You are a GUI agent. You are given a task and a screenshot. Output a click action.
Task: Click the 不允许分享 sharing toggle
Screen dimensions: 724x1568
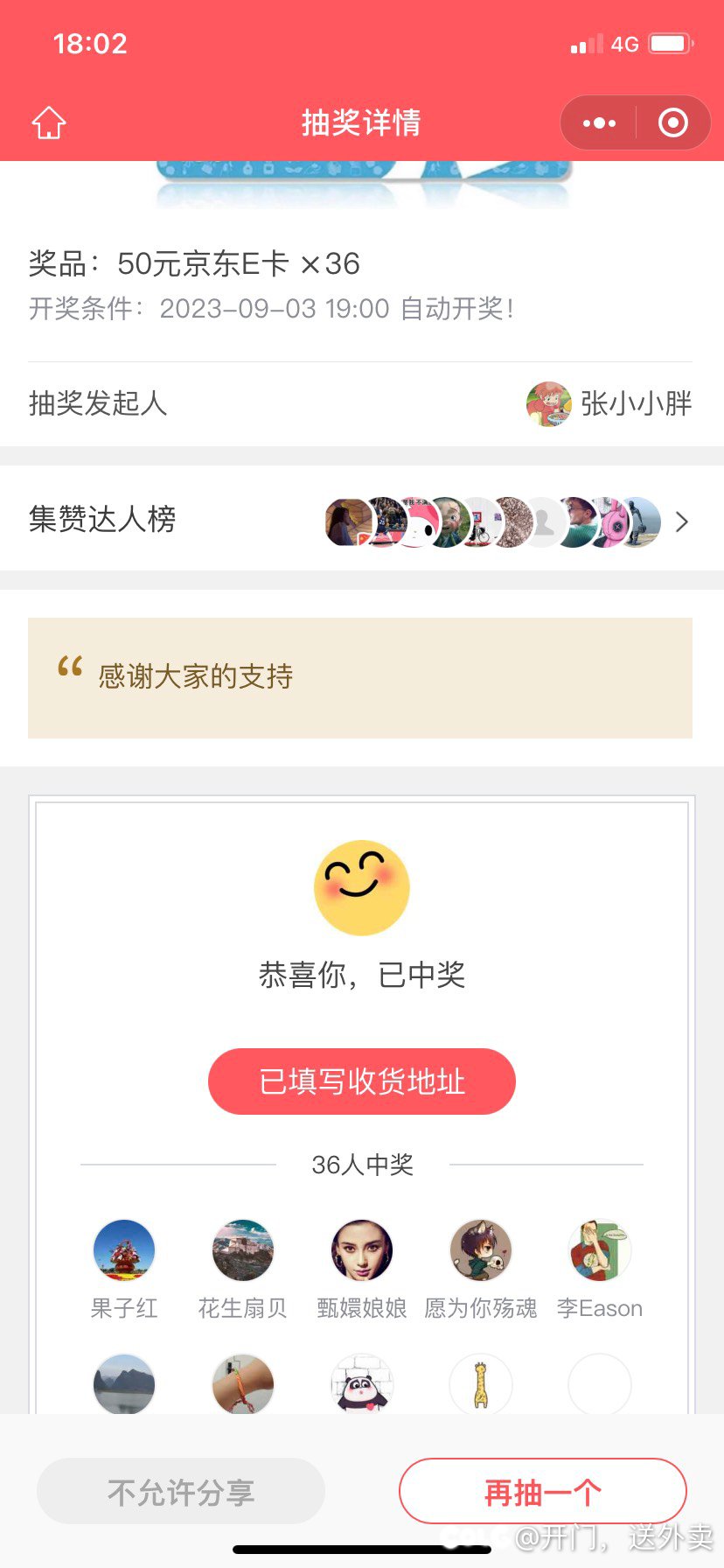180,1492
